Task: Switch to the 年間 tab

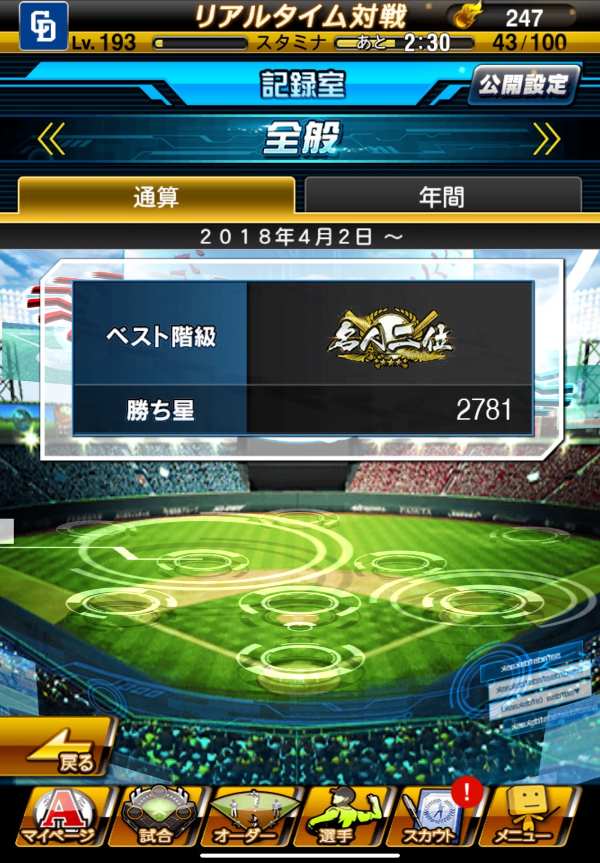Action: tap(441, 195)
